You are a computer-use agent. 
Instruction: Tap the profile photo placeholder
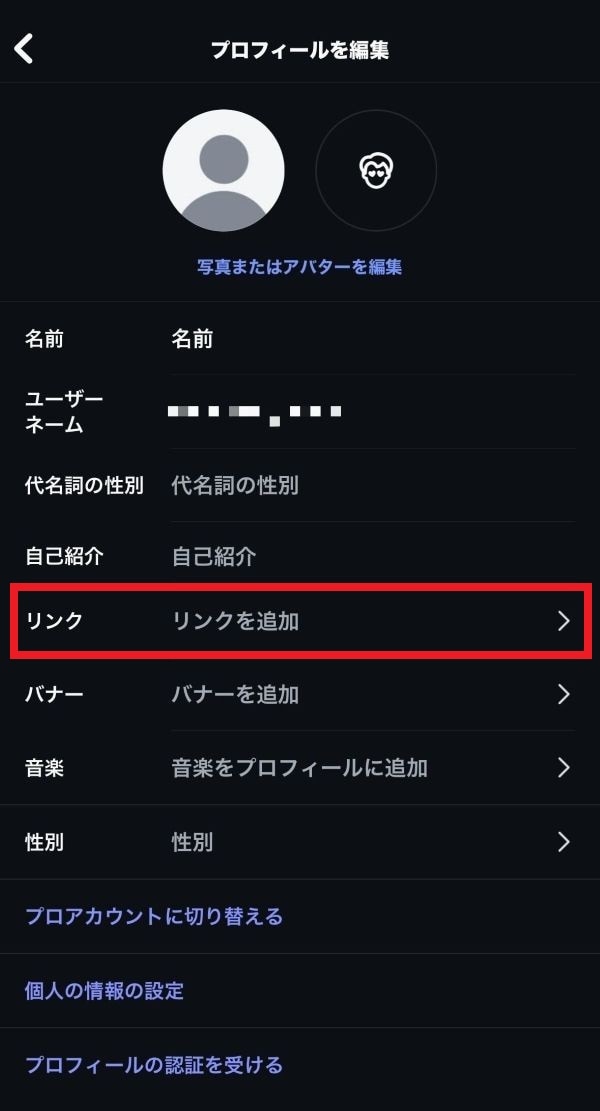223,171
